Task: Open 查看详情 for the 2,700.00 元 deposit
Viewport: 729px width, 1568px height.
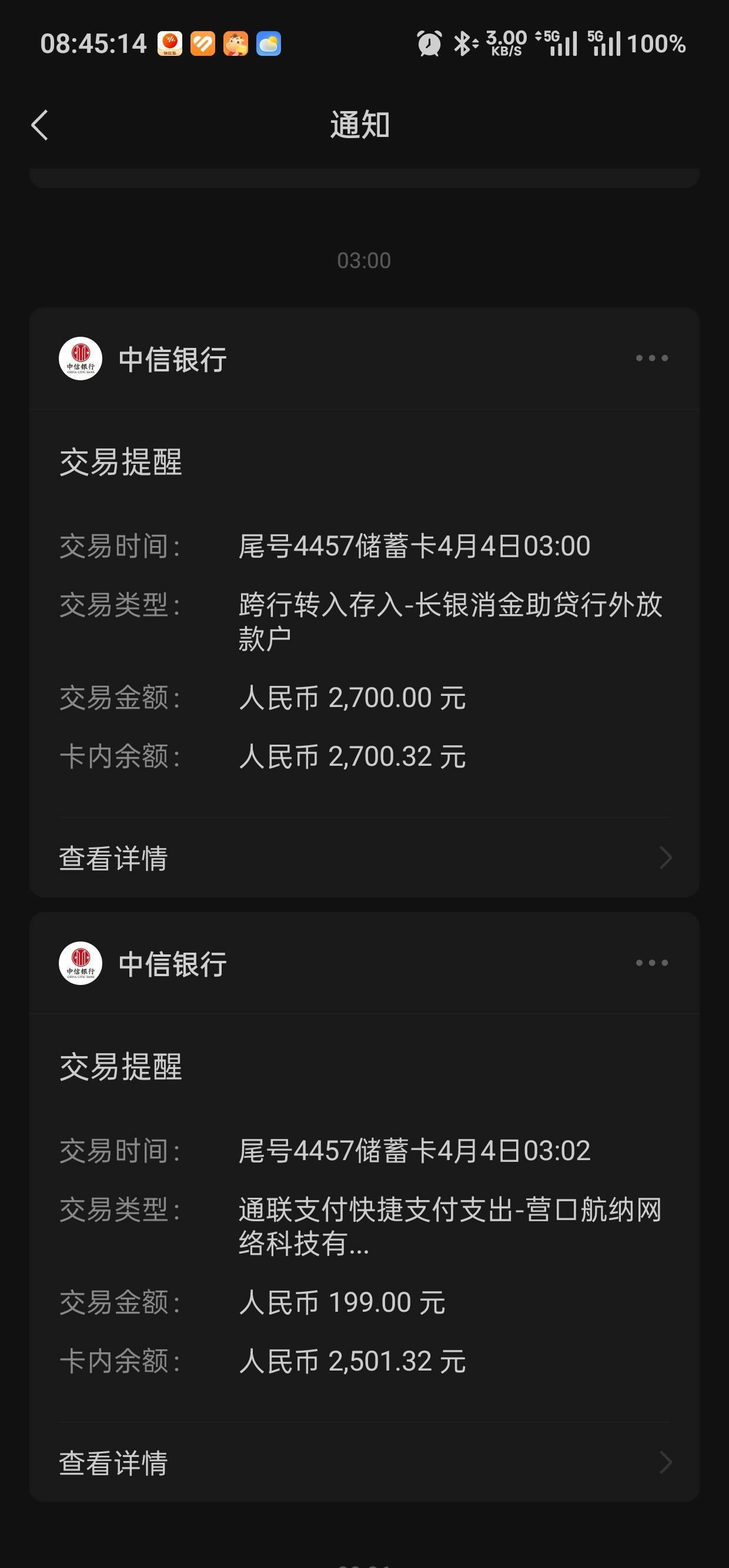Action: click(x=364, y=857)
